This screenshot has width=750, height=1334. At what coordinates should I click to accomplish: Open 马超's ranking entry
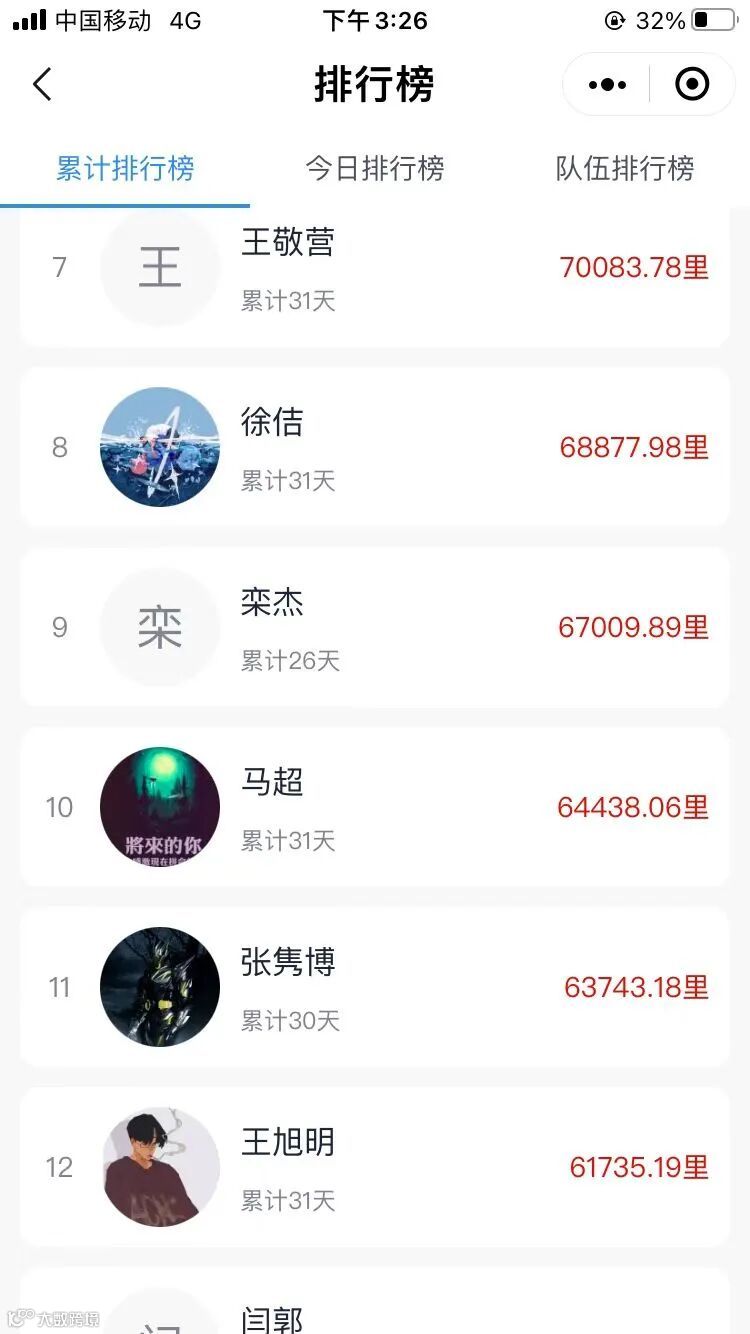(x=375, y=807)
